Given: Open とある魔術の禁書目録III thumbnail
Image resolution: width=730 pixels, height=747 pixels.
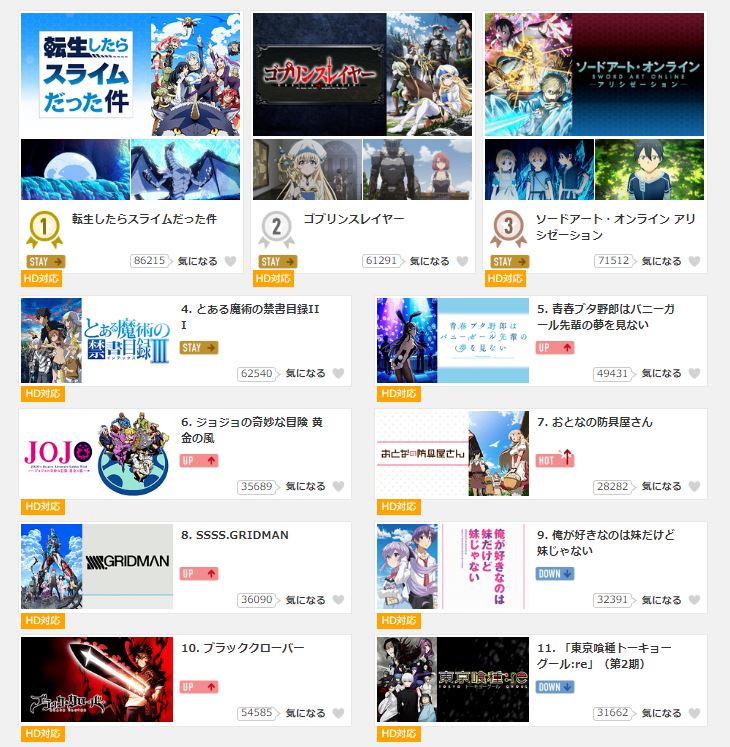Looking at the screenshot, I should [96, 340].
